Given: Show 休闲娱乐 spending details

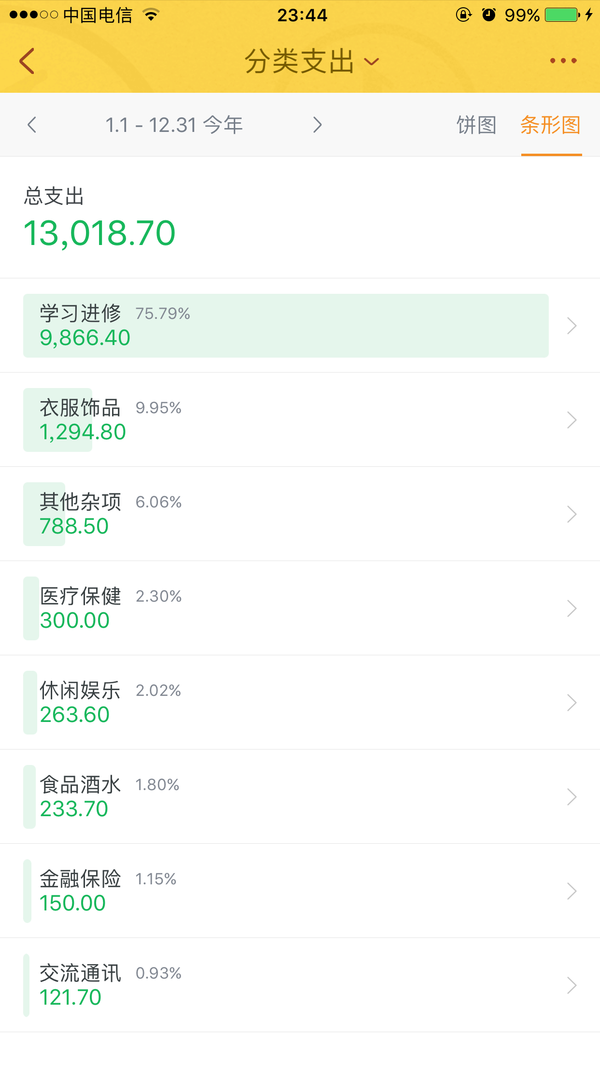Looking at the screenshot, I should (300, 702).
